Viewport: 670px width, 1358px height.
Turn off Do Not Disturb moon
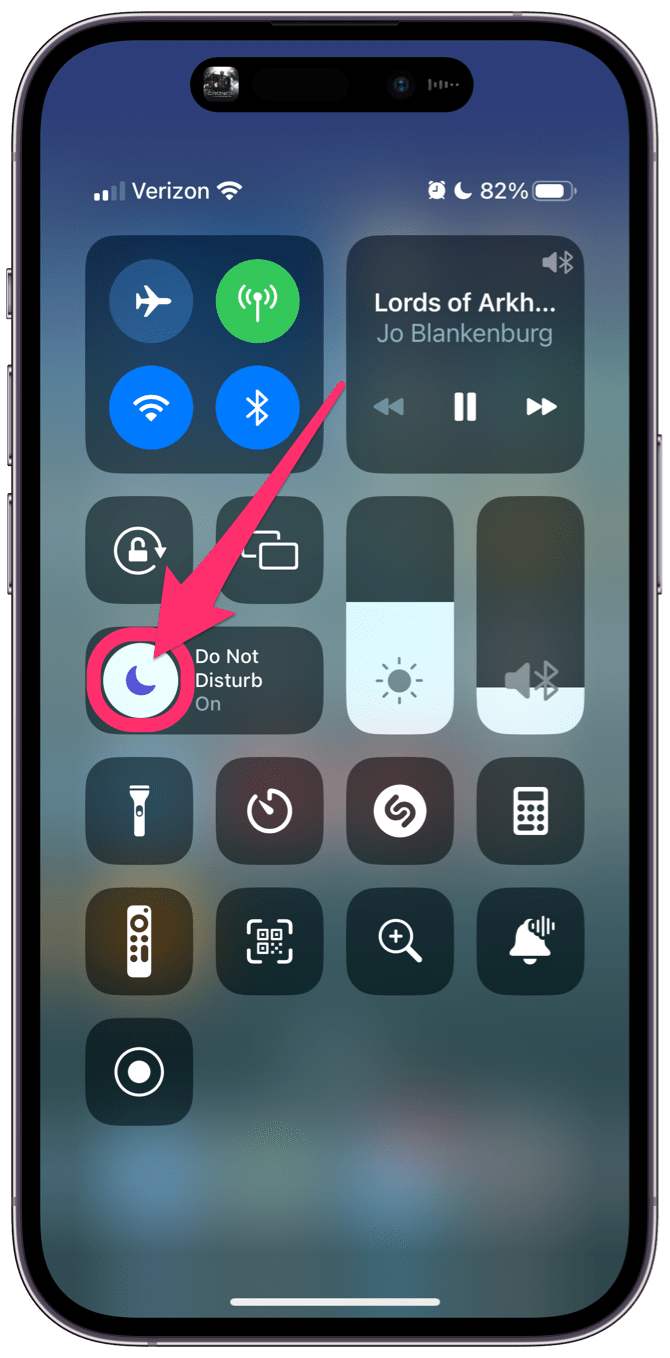140,681
